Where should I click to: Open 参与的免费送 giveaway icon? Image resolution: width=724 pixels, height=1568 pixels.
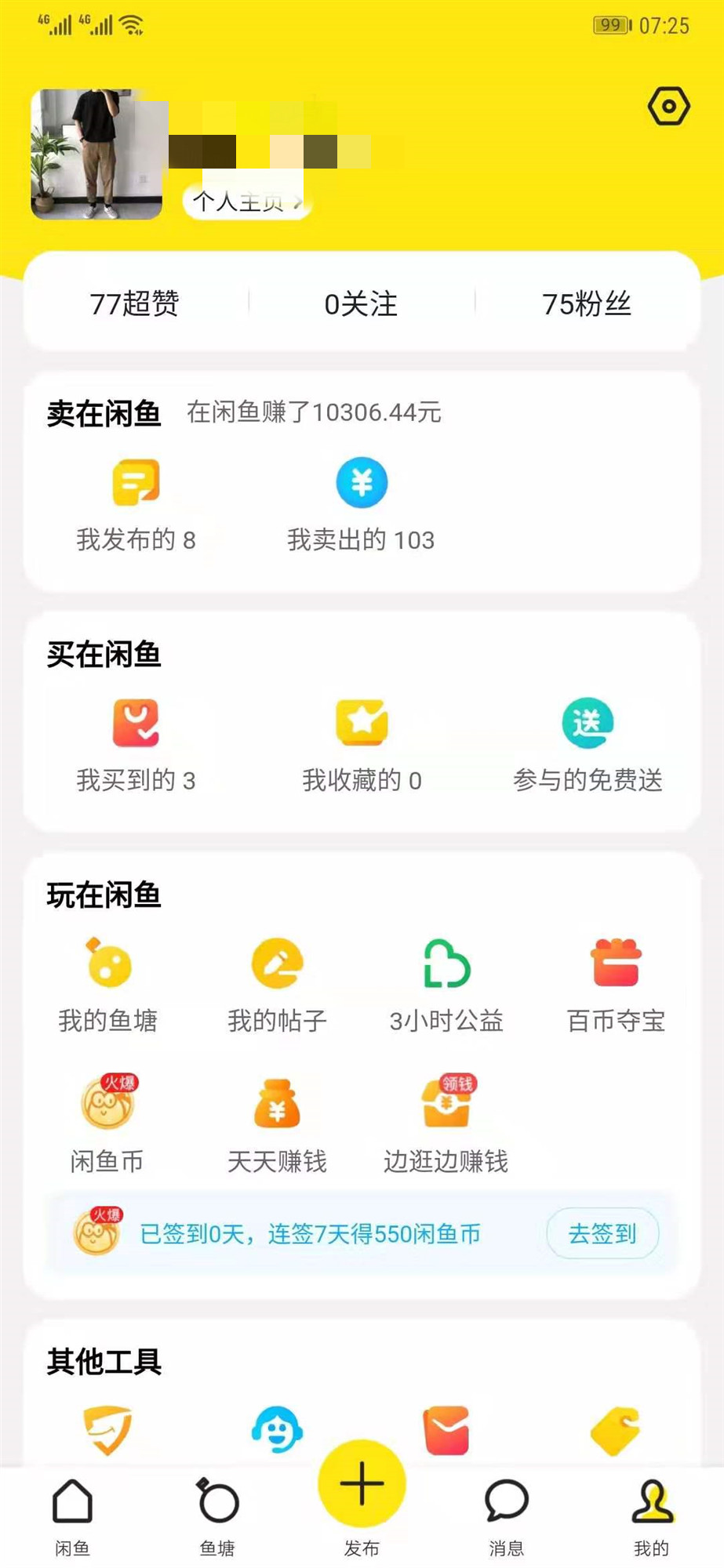pos(589,723)
